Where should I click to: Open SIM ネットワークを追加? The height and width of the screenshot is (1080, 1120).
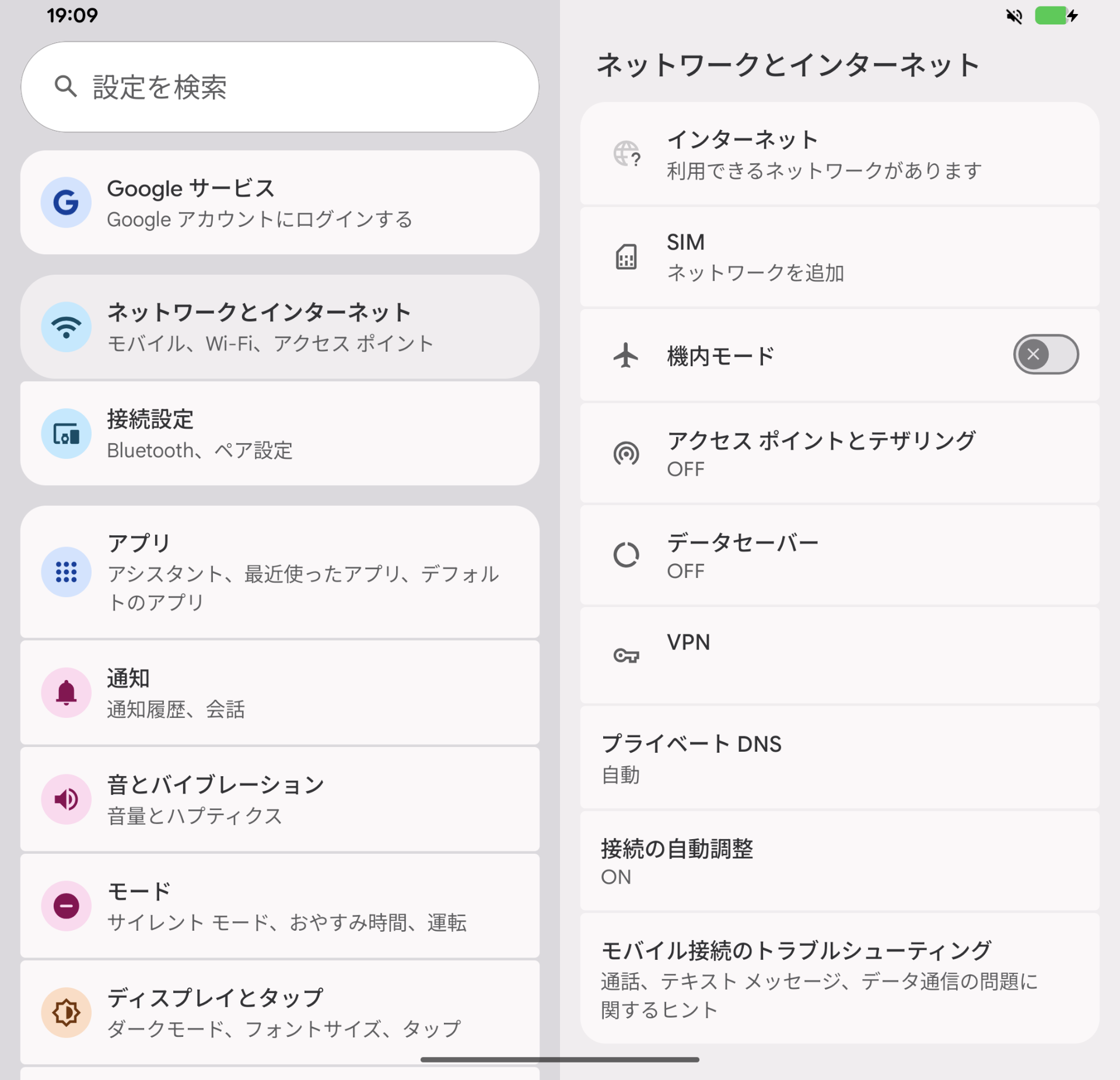point(840,257)
